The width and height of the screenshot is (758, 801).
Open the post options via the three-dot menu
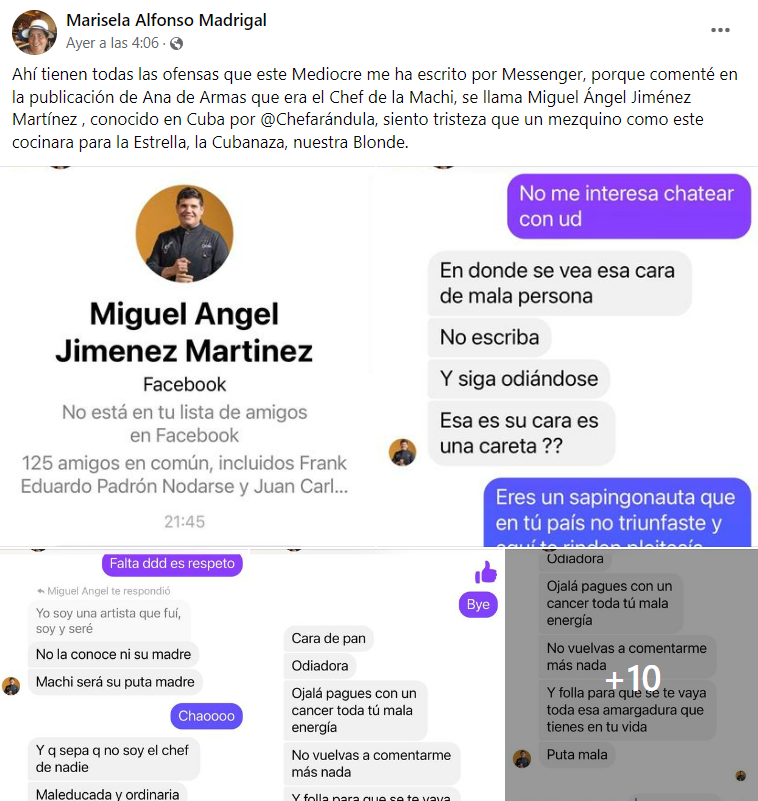point(720,31)
